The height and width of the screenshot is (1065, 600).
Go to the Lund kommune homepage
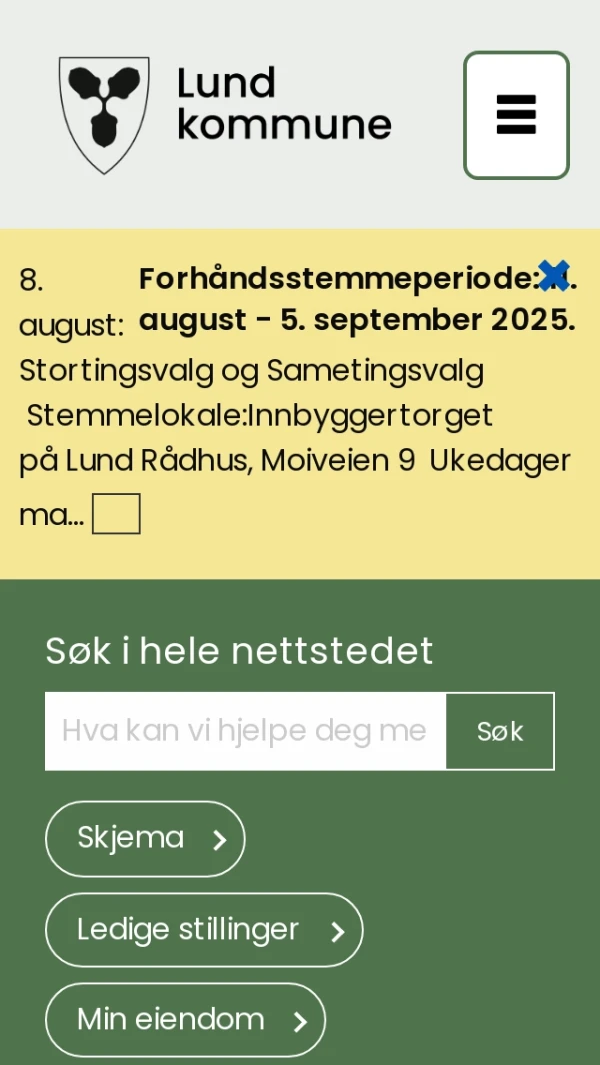225,115
